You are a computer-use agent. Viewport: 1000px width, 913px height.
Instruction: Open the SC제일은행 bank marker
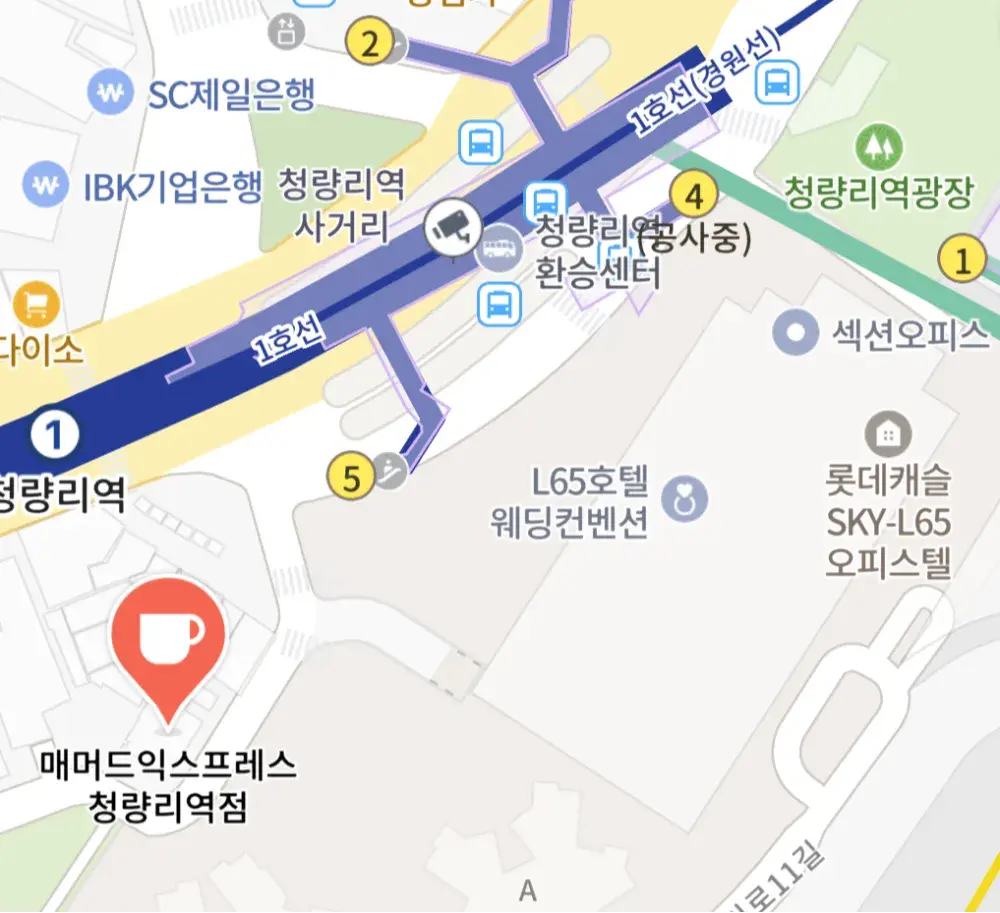[110, 94]
